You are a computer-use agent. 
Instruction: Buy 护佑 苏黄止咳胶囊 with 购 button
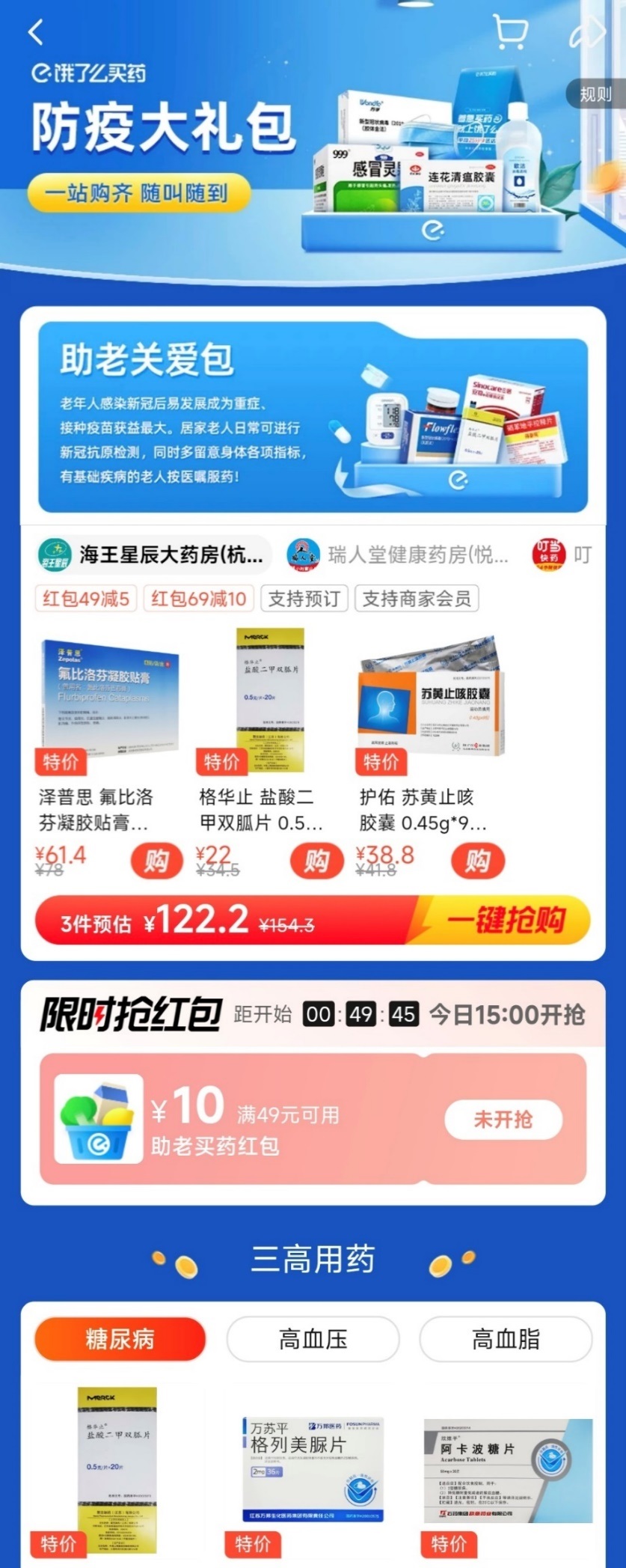pyautogui.click(x=477, y=861)
